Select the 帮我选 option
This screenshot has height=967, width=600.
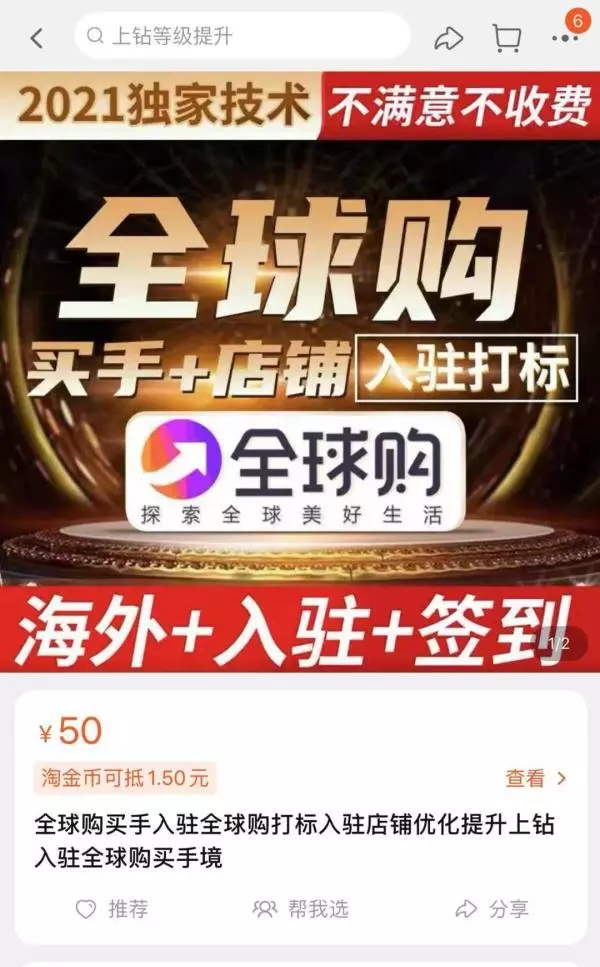click(301, 909)
